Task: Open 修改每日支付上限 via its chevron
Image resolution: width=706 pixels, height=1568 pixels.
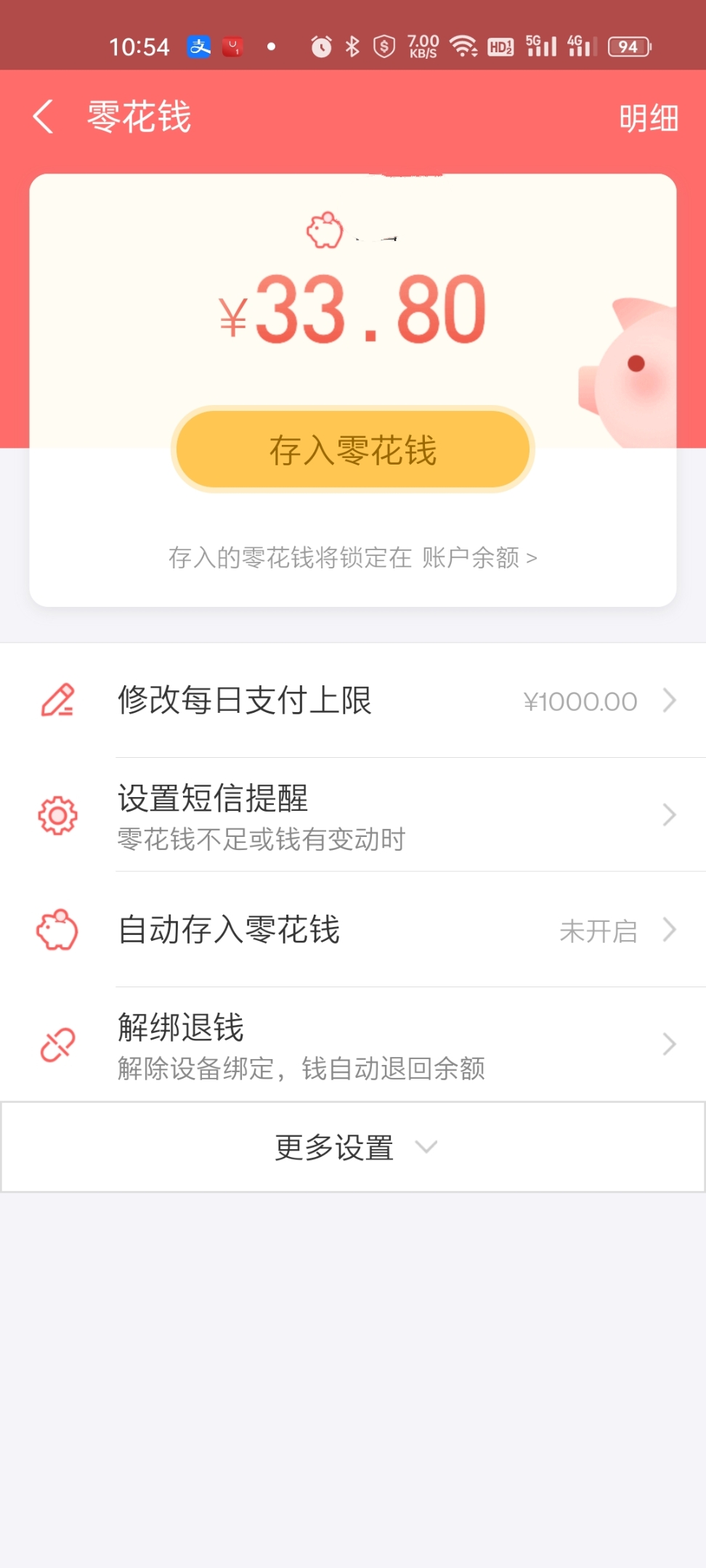Action: [669, 700]
